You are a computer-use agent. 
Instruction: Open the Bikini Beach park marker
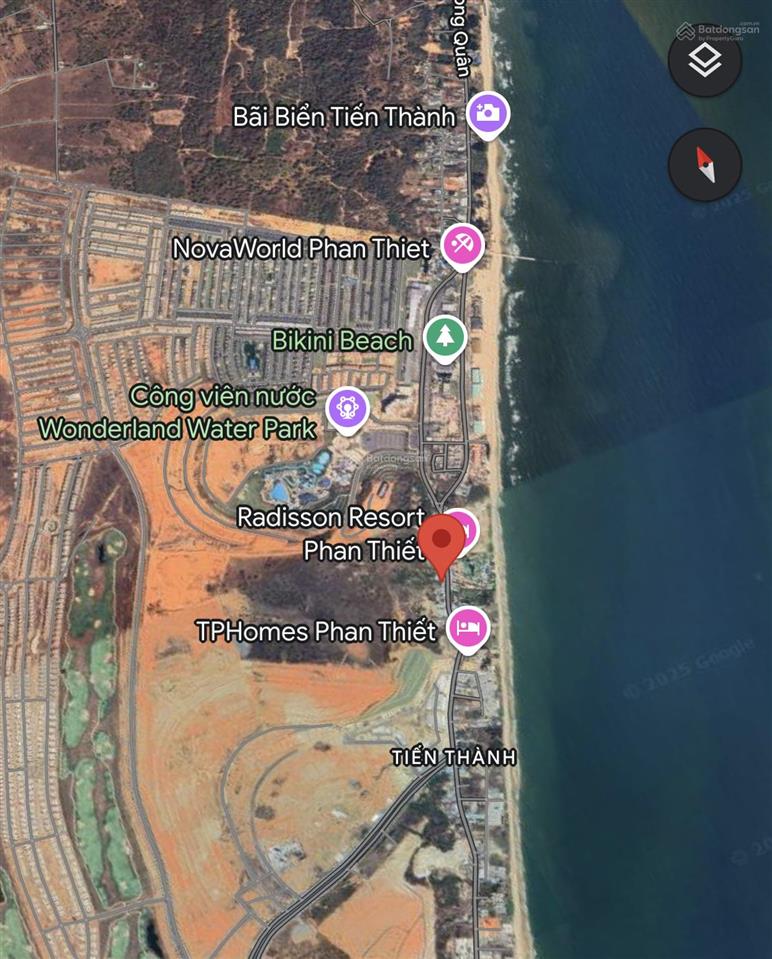(x=445, y=339)
